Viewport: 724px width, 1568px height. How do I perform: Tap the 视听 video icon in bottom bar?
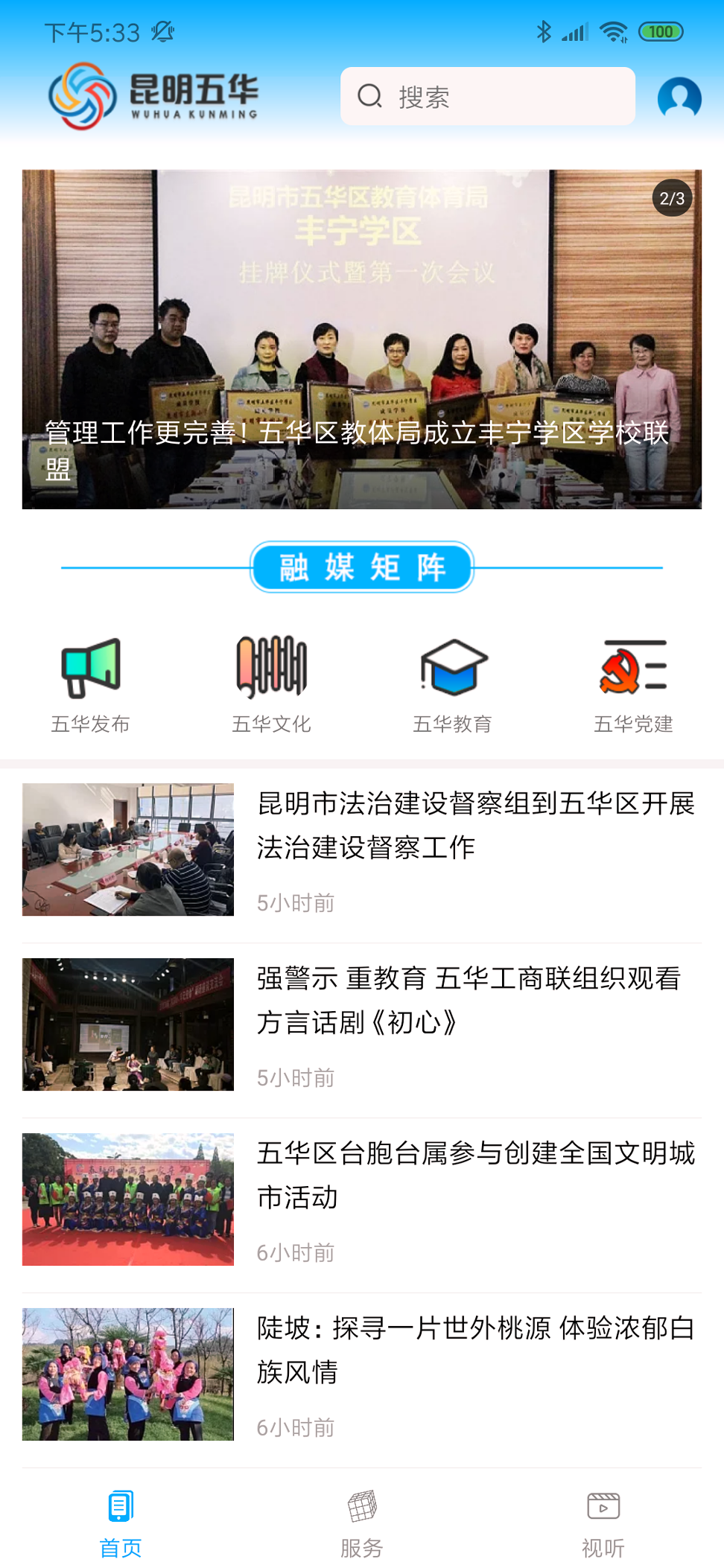coord(603,1506)
